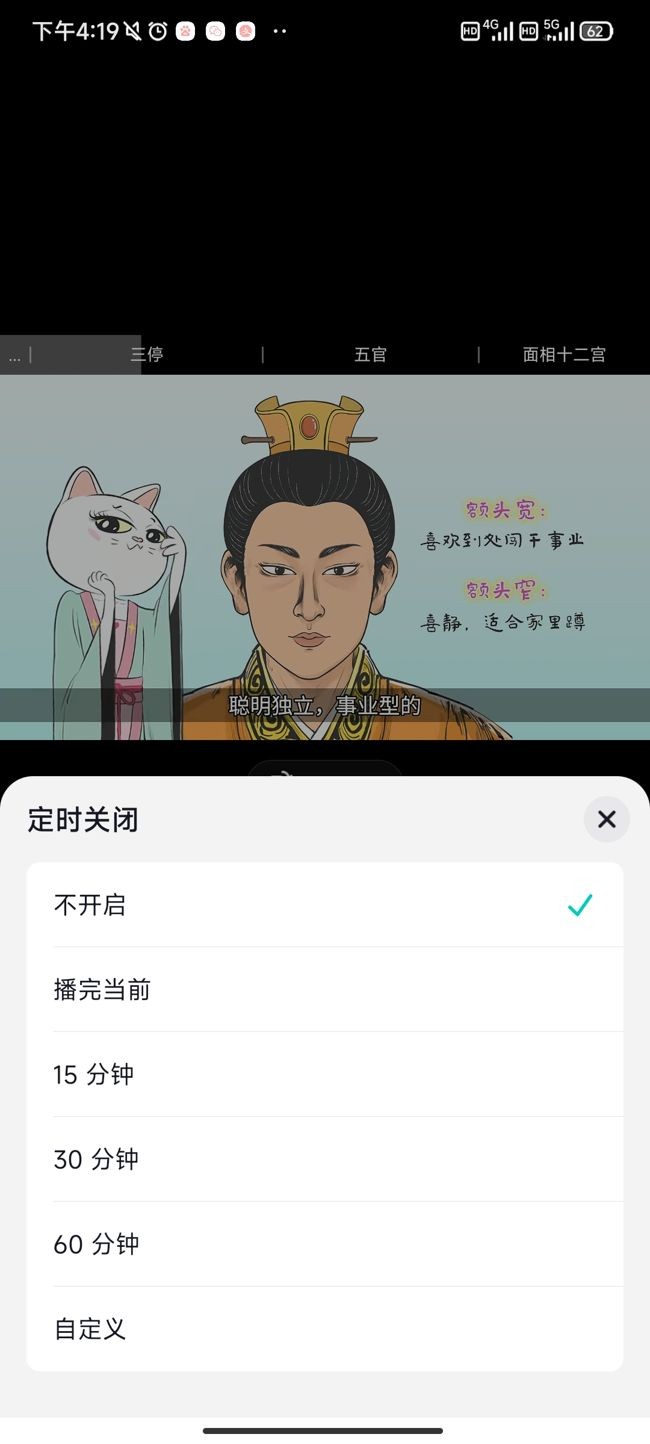This screenshot has height=1444, width=650.
Task: Choose 播完当前 to stop after current video
Action: tap(324, 990)
